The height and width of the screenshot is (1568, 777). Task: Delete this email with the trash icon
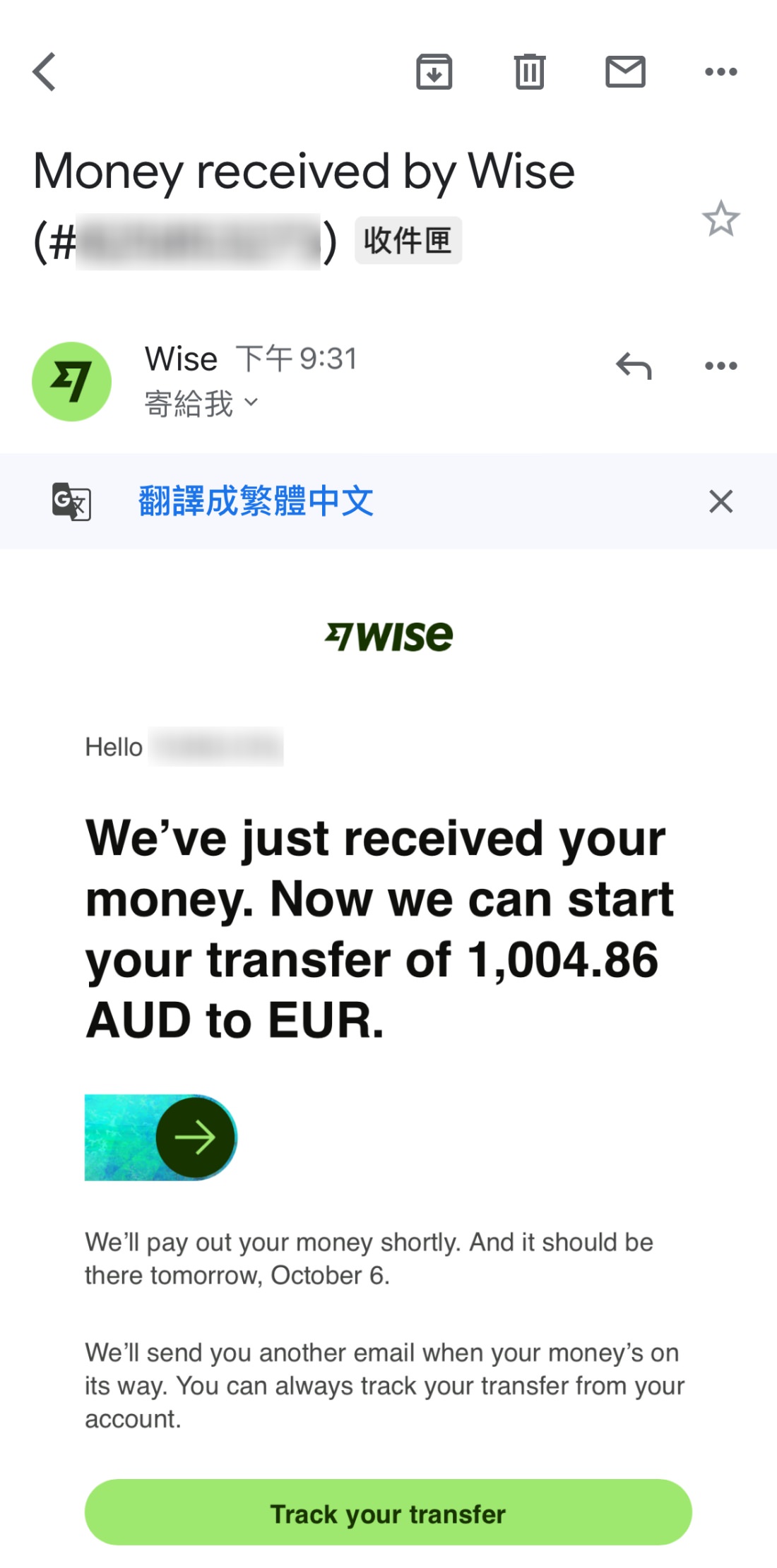[x=530, y=72]
